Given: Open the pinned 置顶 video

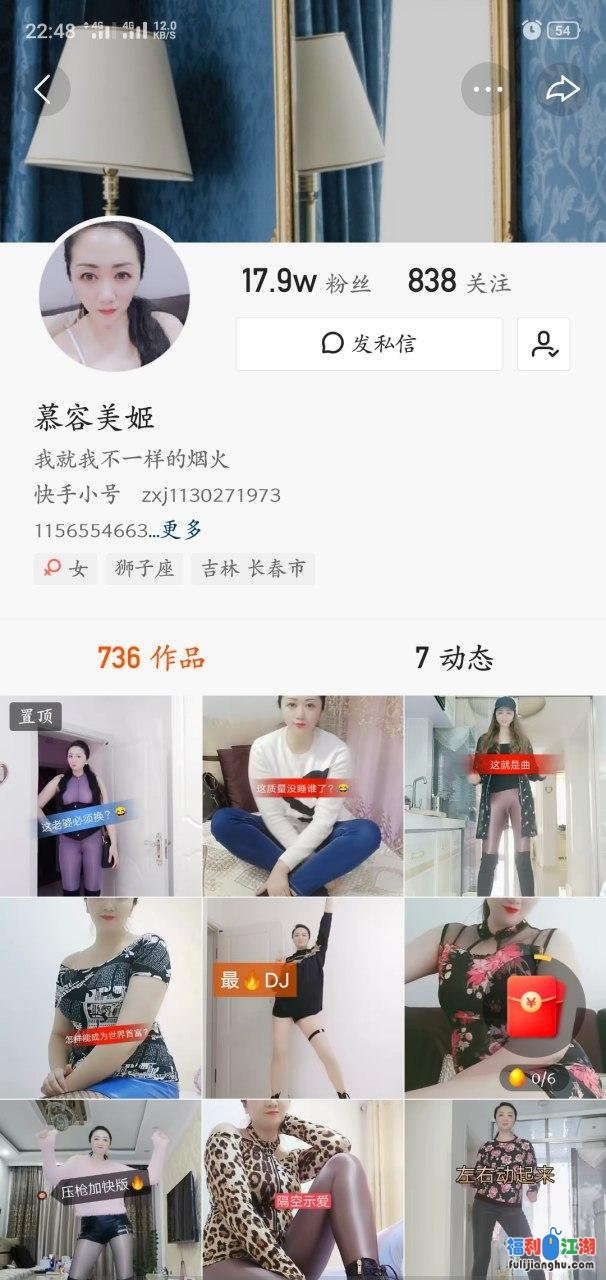Looking at the screenshot, I should (100, 796).
